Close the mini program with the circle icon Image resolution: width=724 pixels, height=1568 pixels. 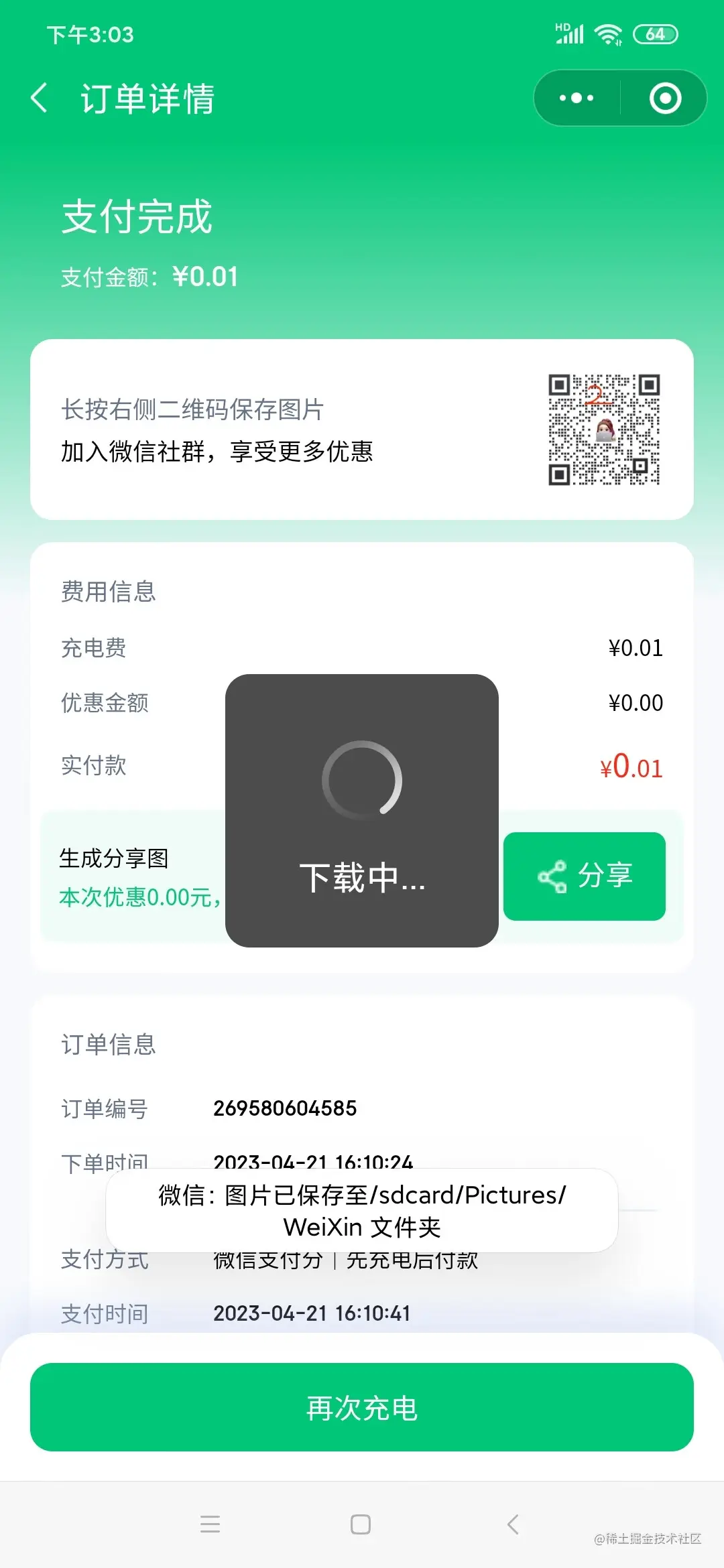pos(665,98)
